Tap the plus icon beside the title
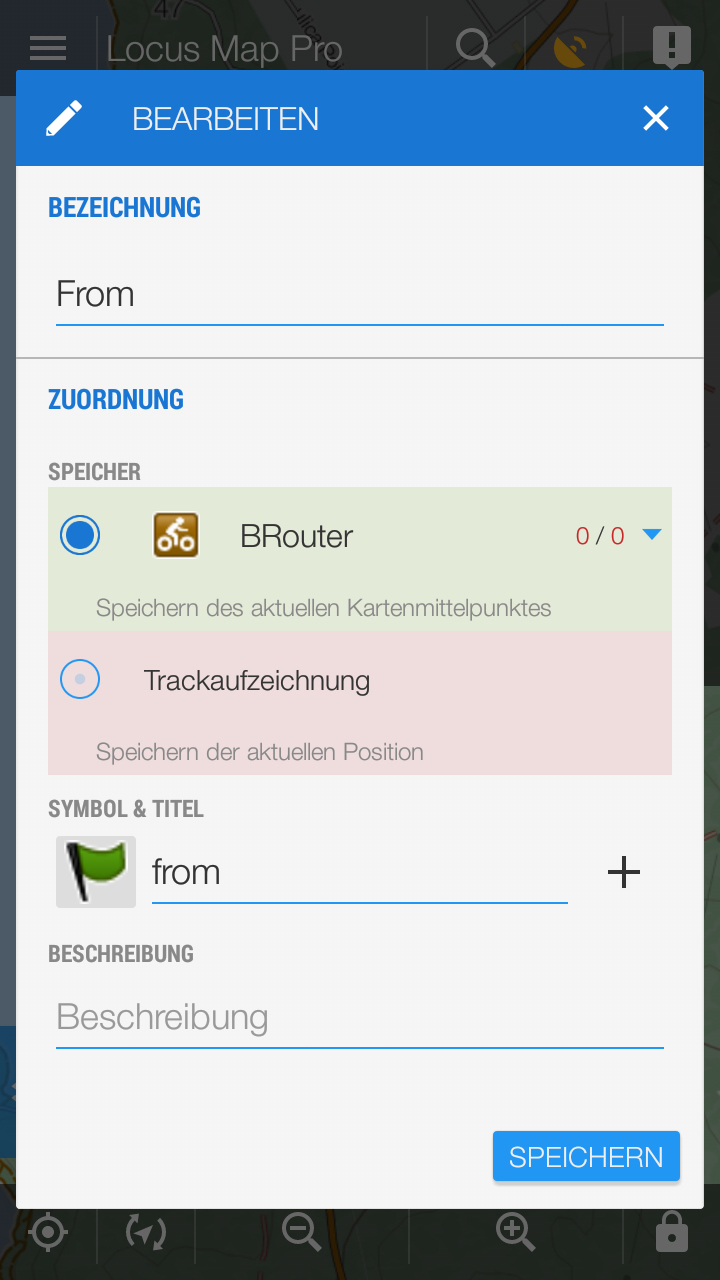 [x=624, y=873]
